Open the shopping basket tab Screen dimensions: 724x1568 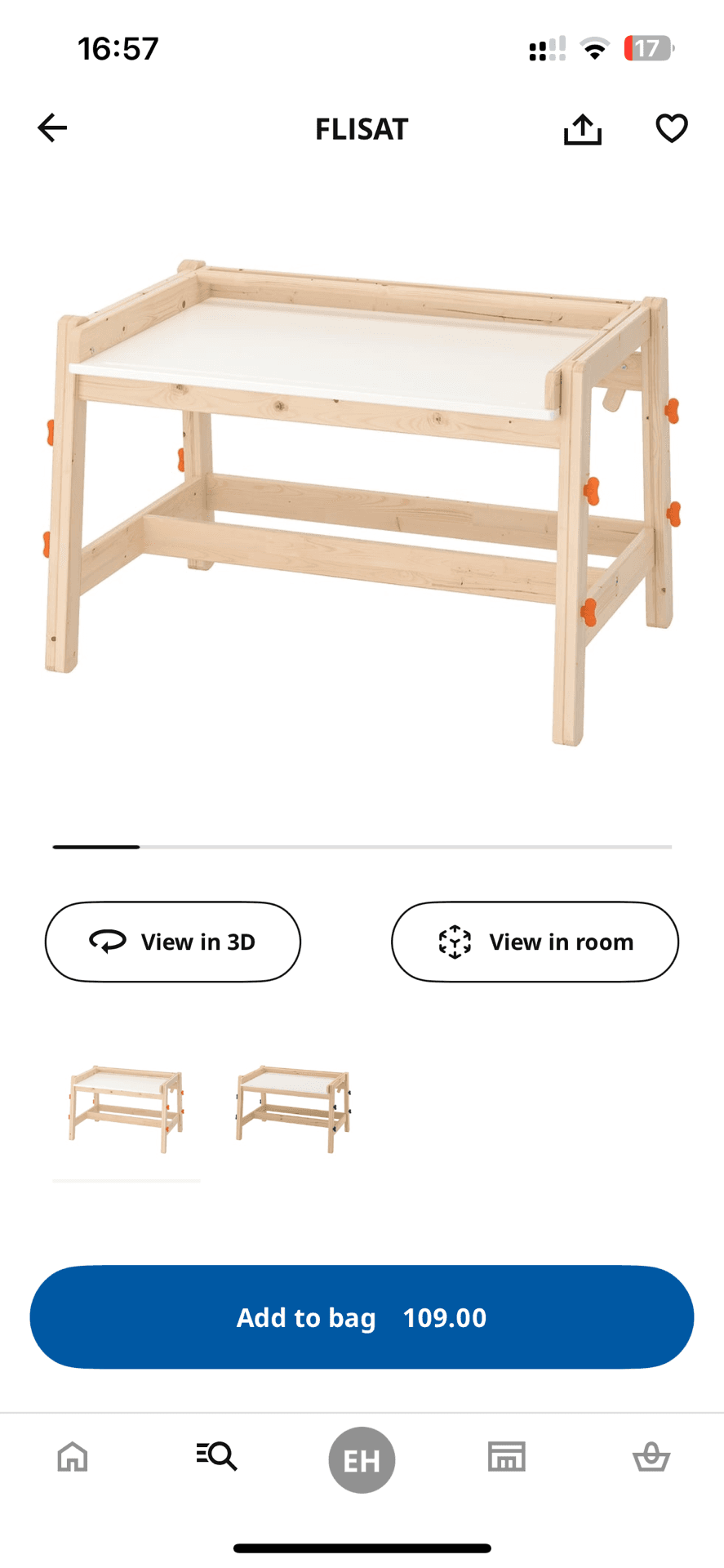click(x=651, y=1456)
